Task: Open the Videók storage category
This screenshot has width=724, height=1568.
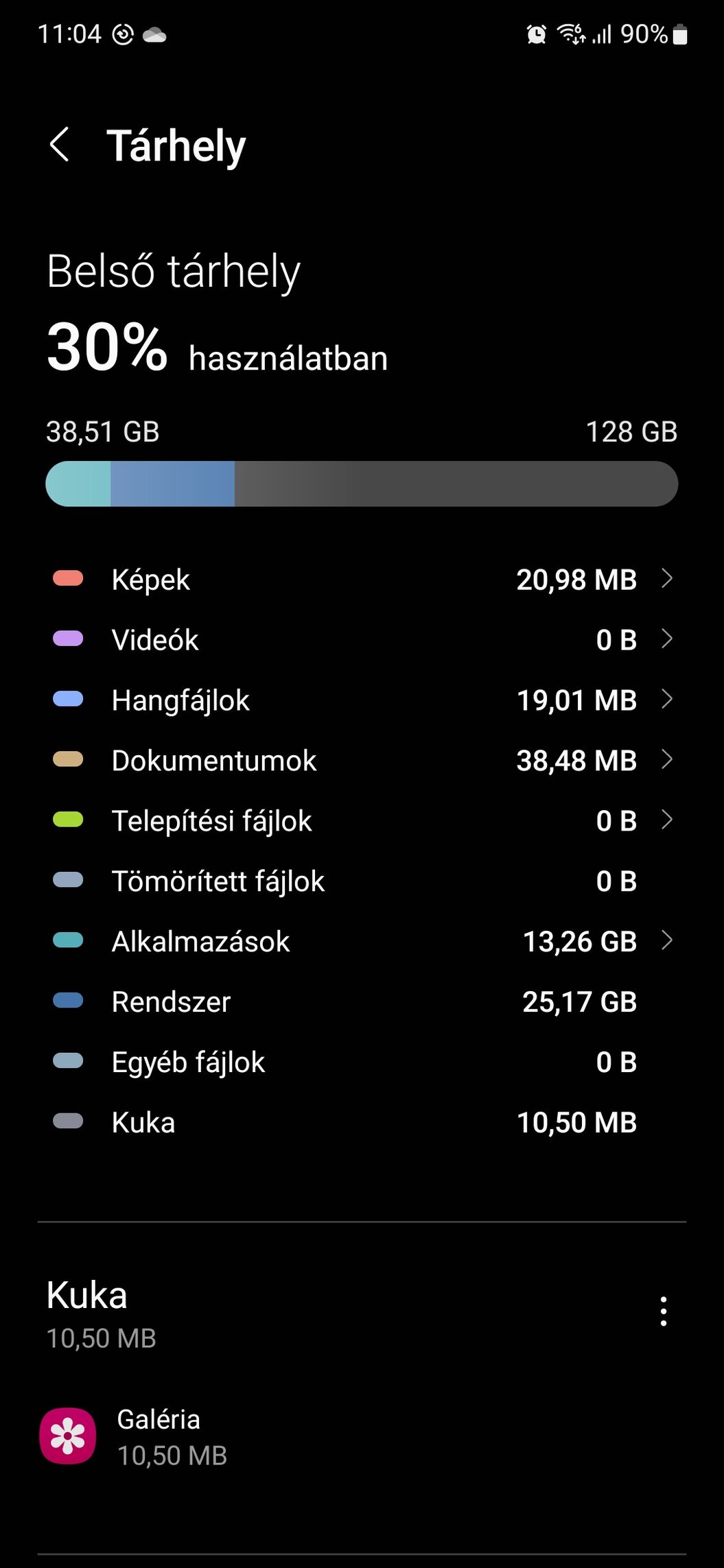Action: coord(362,640)
